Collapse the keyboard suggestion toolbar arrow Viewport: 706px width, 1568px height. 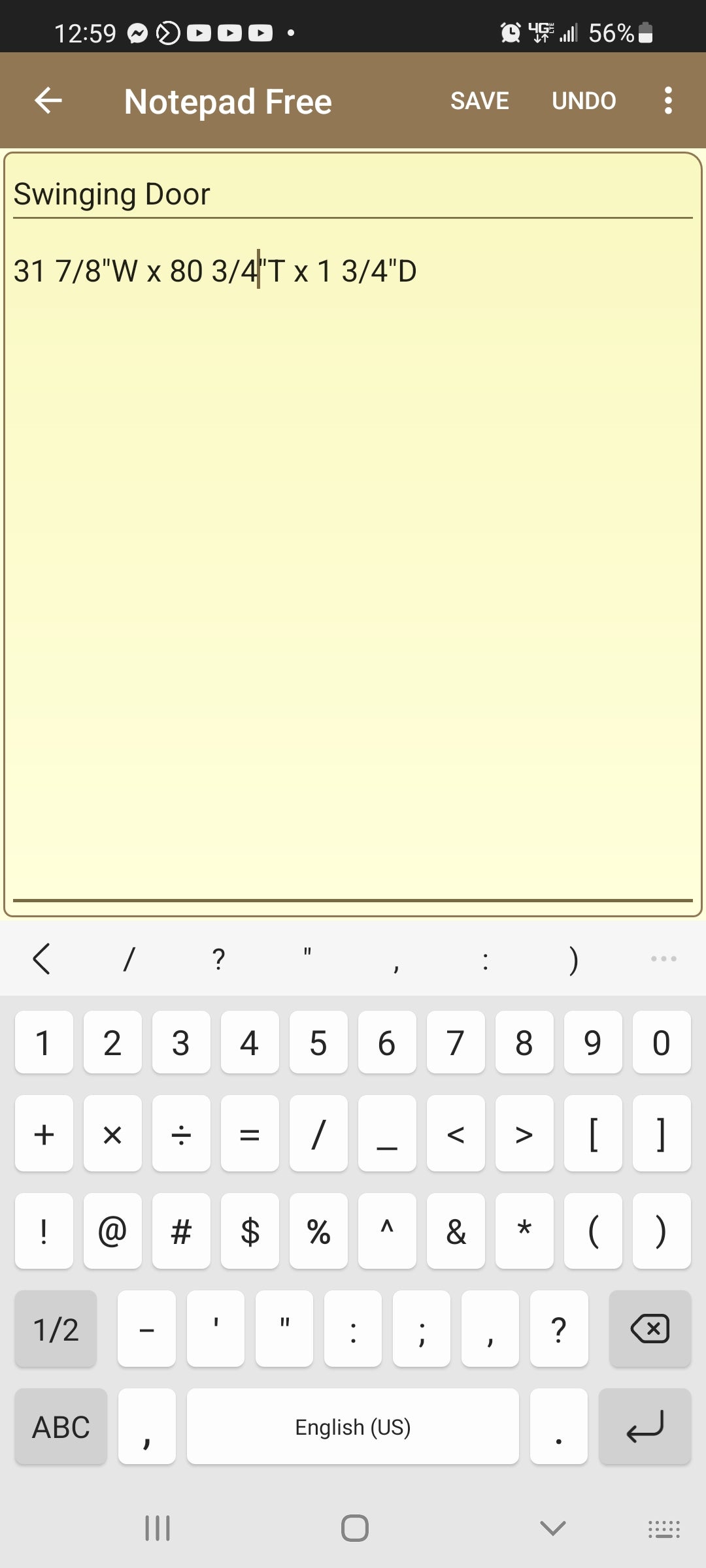tap(42, 959)
